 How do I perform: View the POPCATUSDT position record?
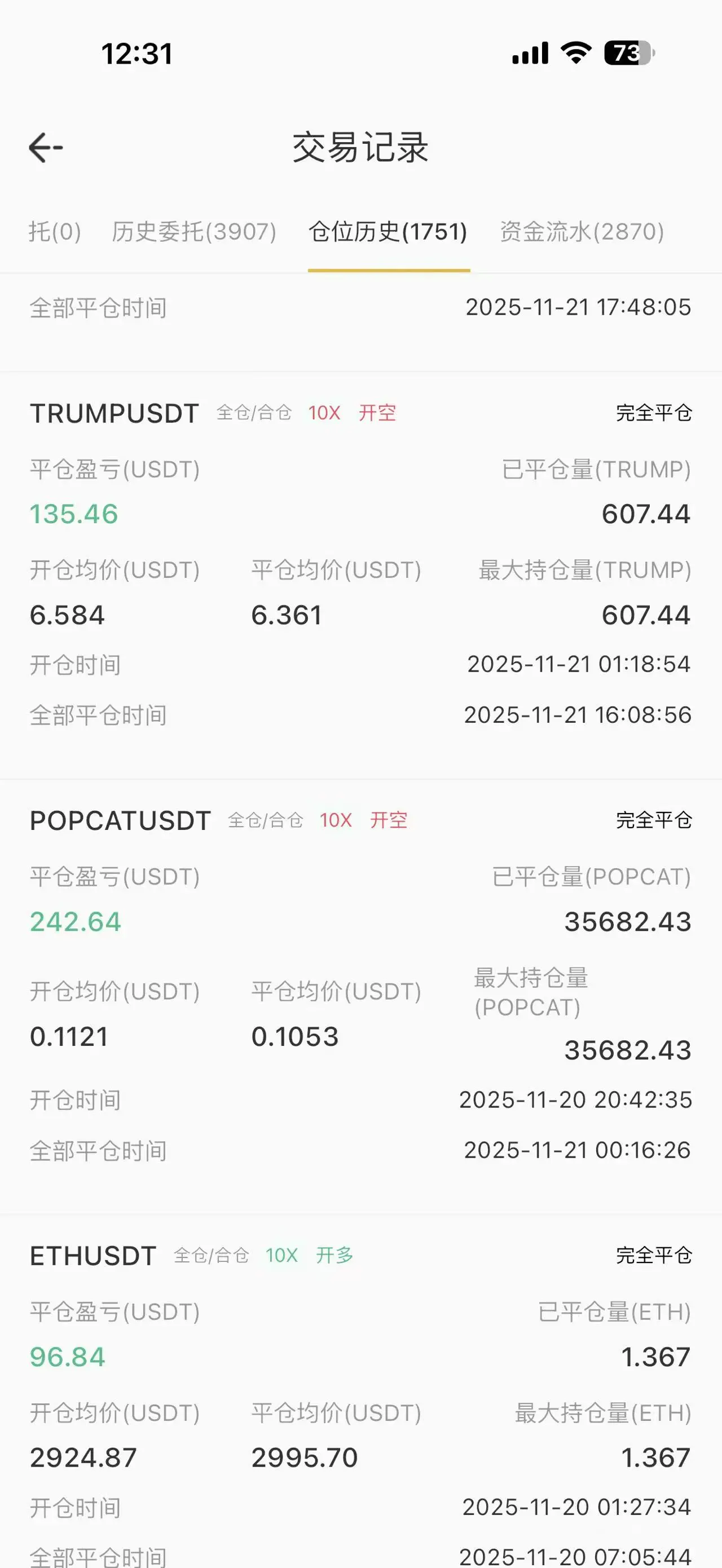(121, 821)
